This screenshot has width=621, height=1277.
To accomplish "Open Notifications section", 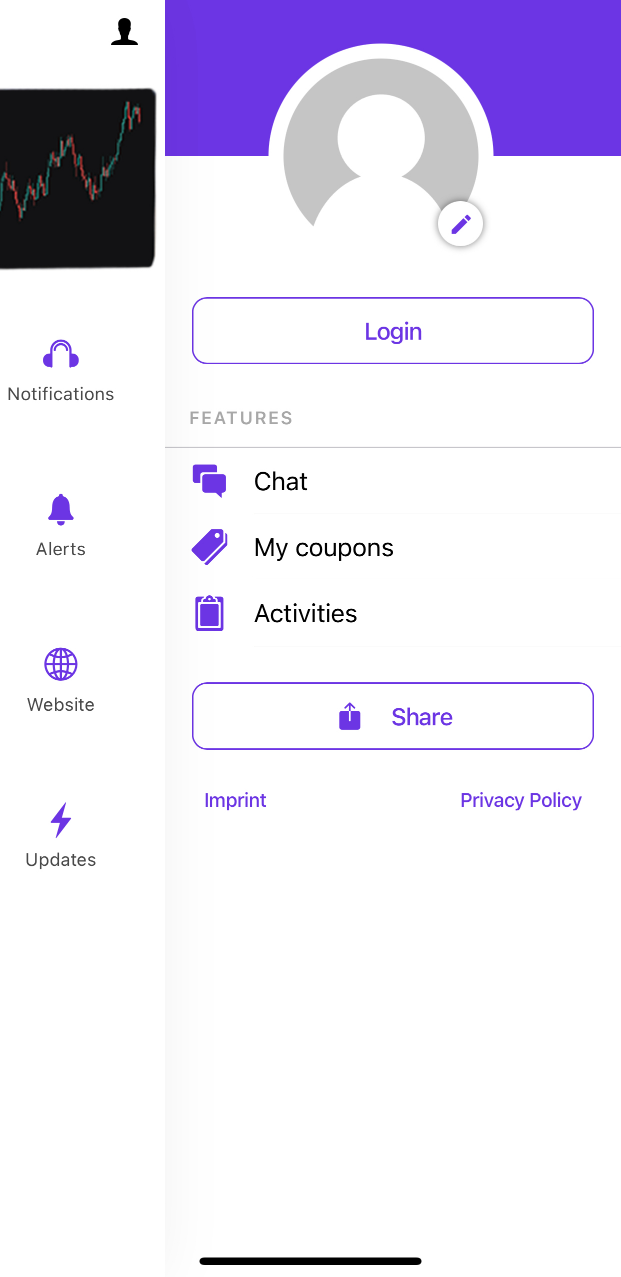I will (61, 371).
